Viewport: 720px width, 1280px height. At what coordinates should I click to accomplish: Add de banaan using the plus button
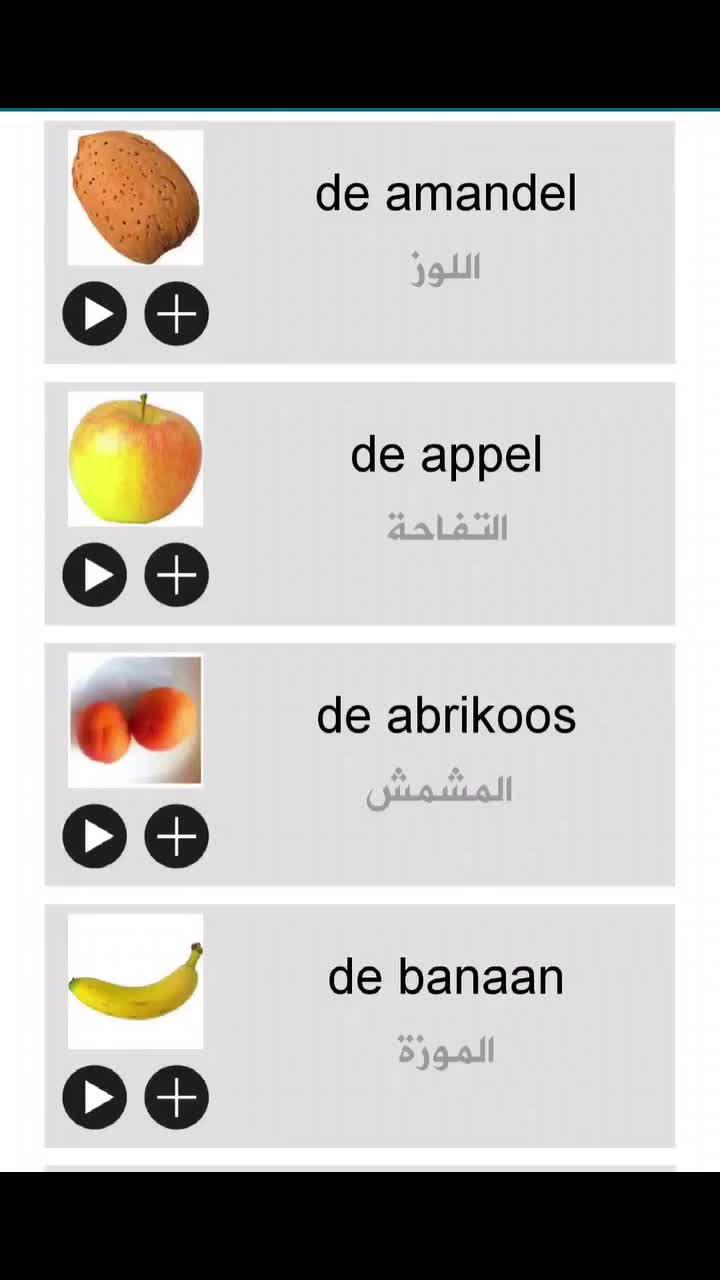click(177, 1097)
